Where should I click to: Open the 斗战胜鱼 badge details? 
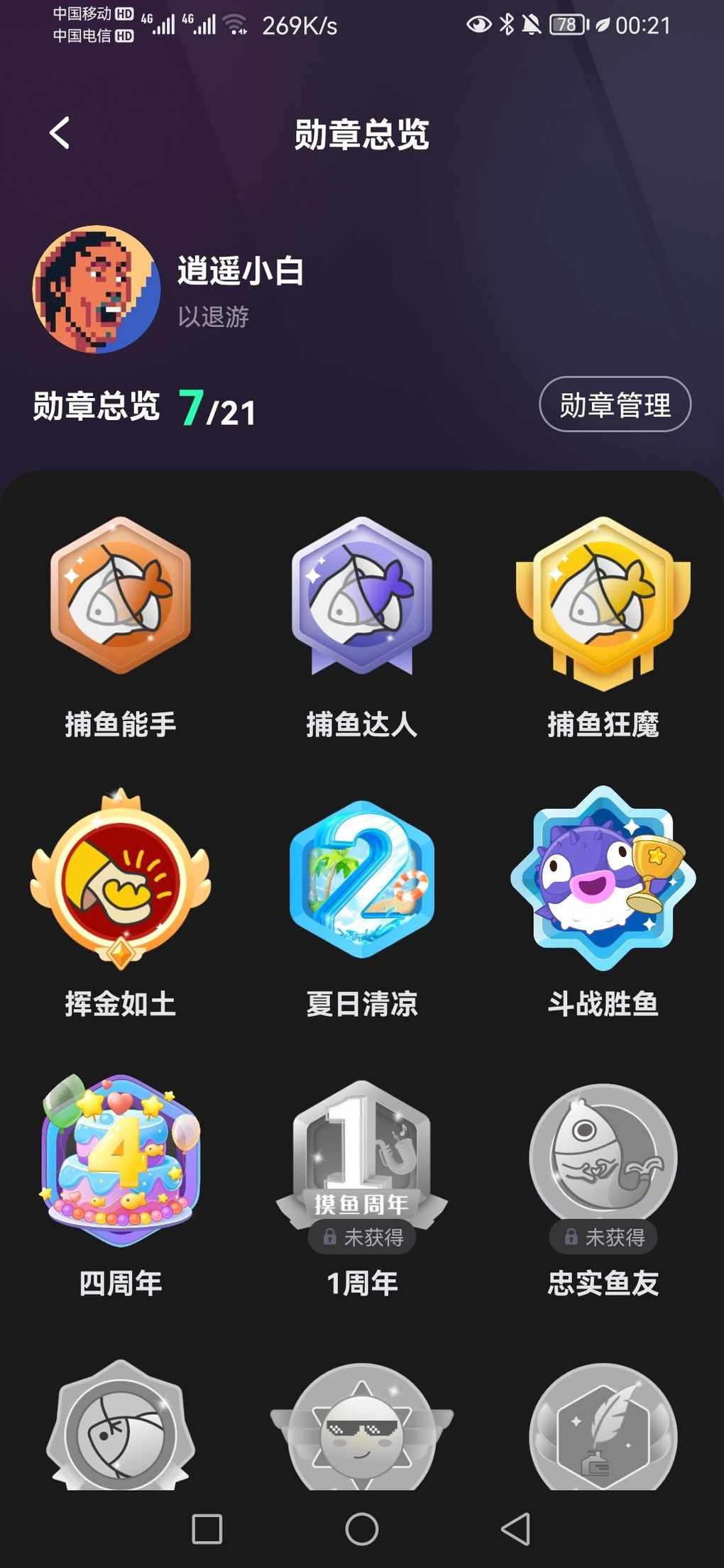pyautogui.click(x=603, y=878)
